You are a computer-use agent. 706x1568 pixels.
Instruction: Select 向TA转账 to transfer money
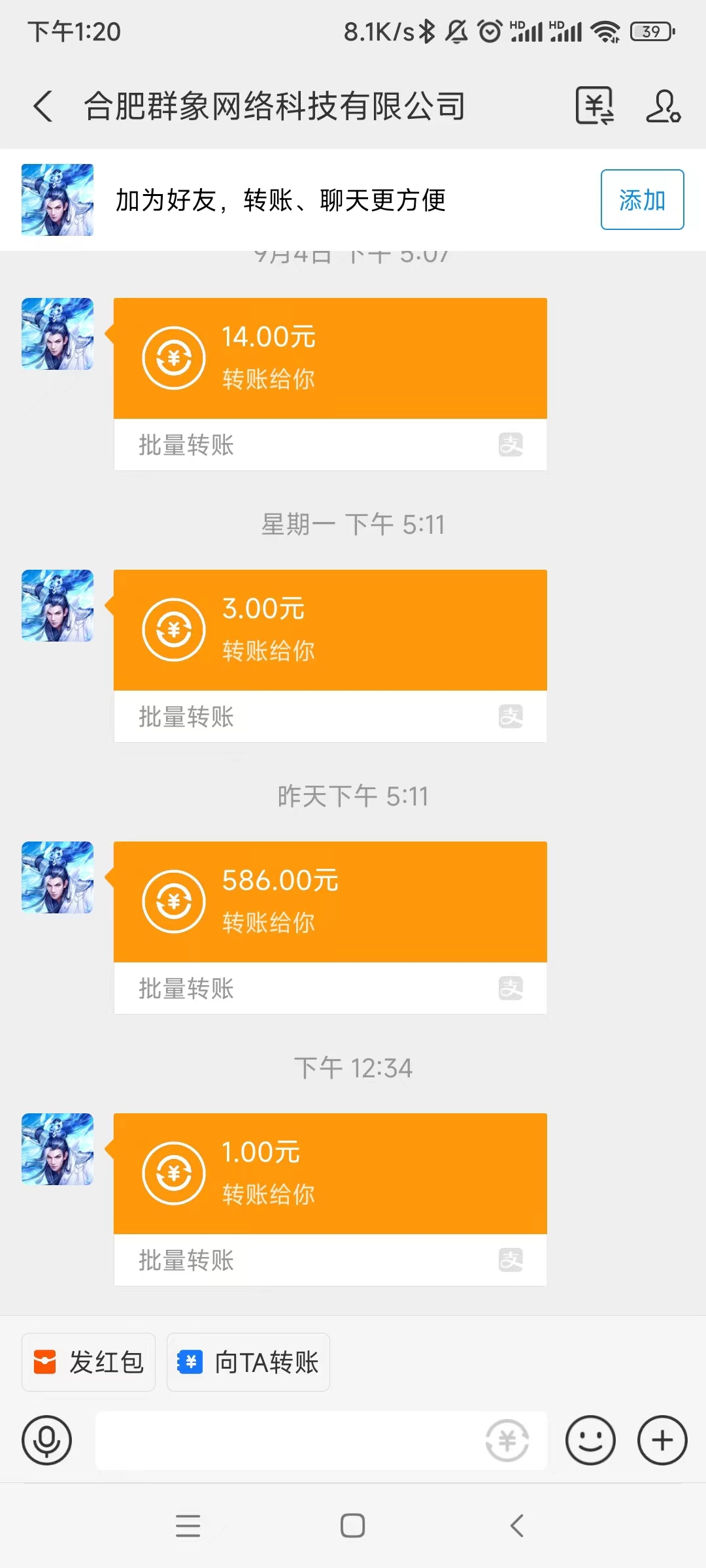pyautogui.click(x=248, y=1362)
